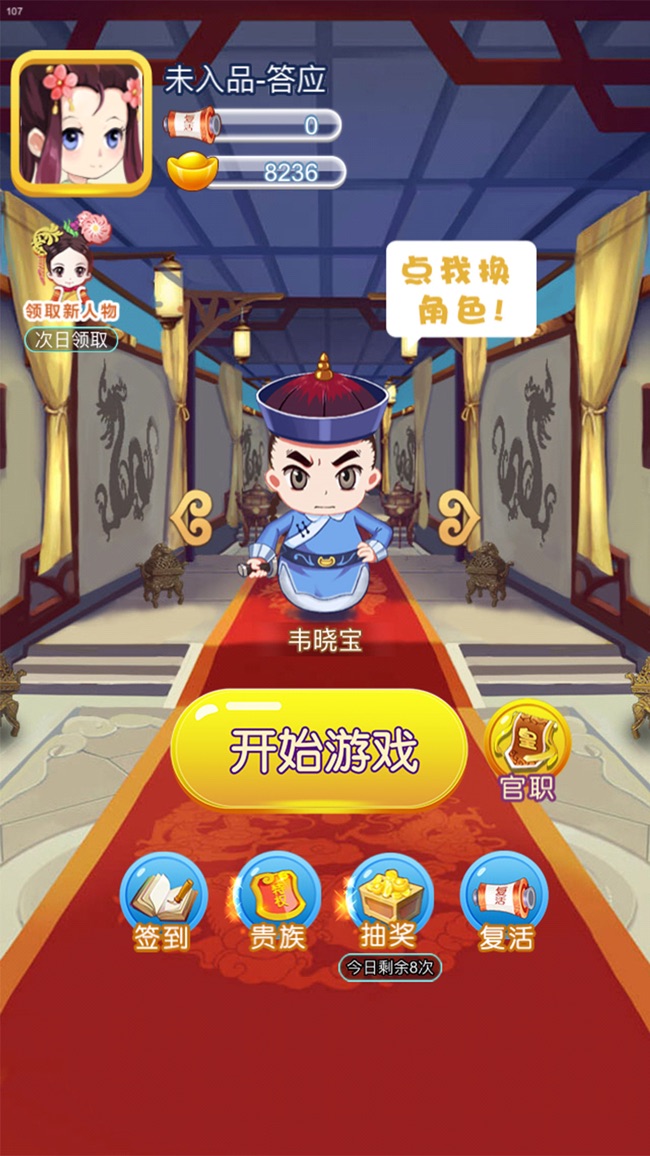Image resolution: width=650 pixels, height=1156 pixels.
Task: Claim new character via 领取新人物
Action: click(x=71, y=270)
